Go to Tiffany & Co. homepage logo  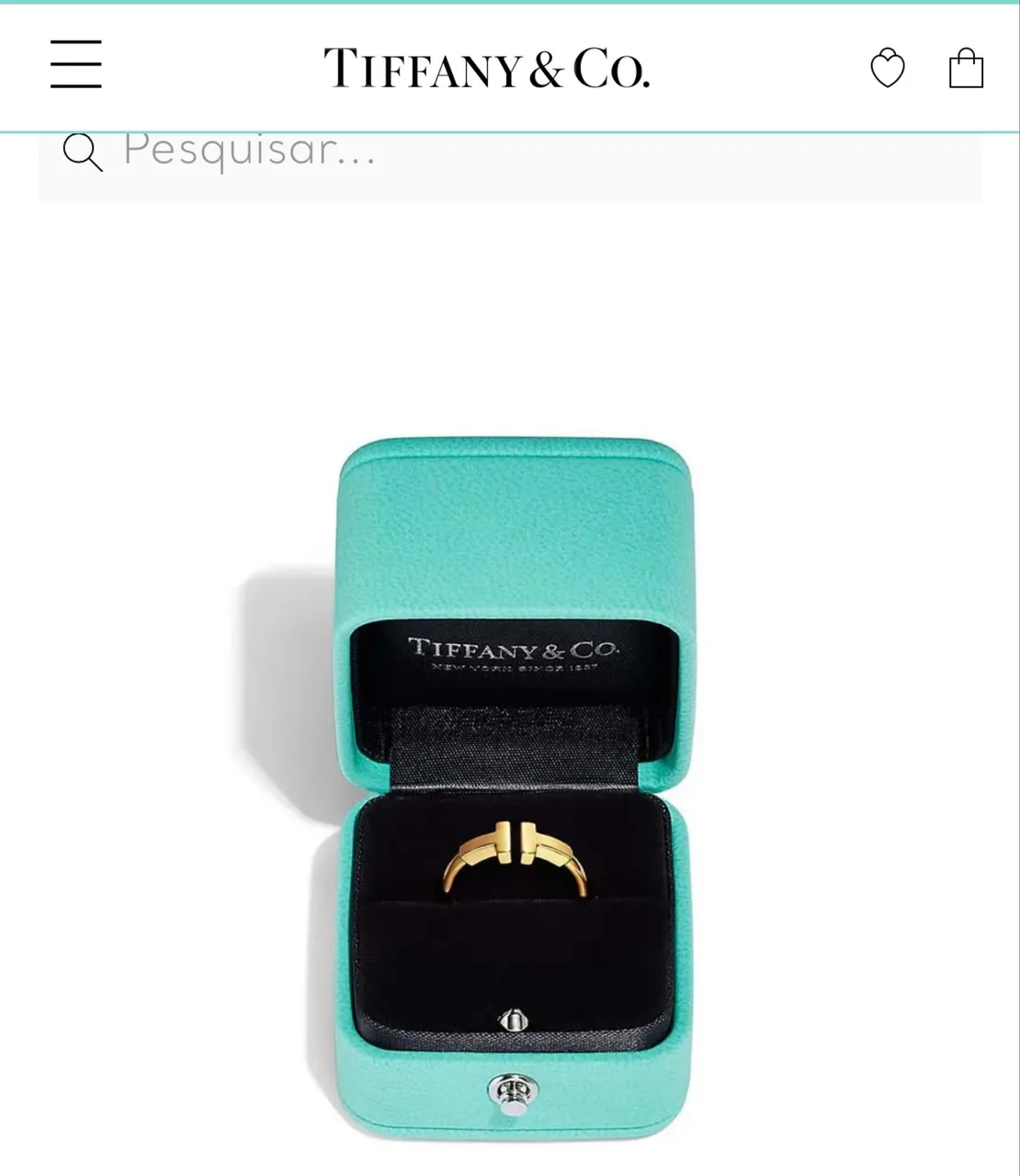487,68
